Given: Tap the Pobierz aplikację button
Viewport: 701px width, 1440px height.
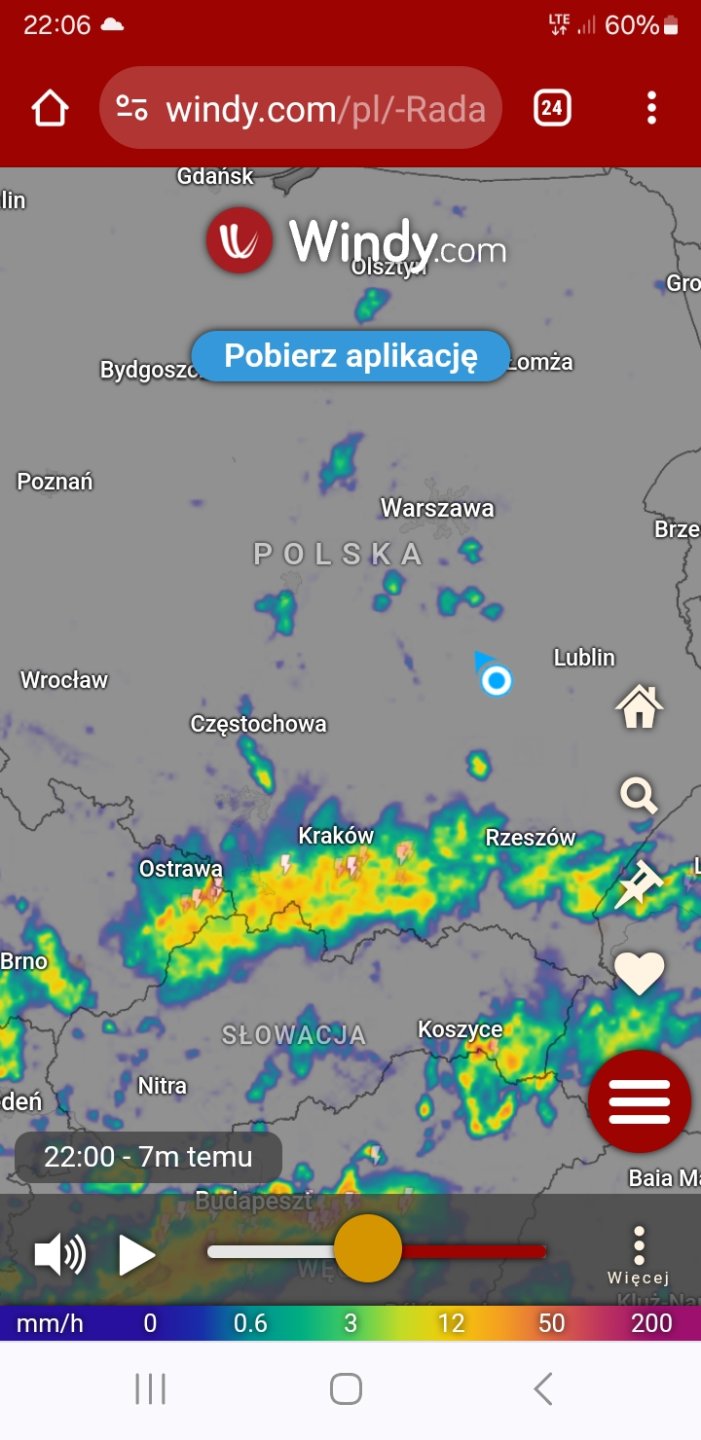Looking at the screenshot, I should click(351, 356).
